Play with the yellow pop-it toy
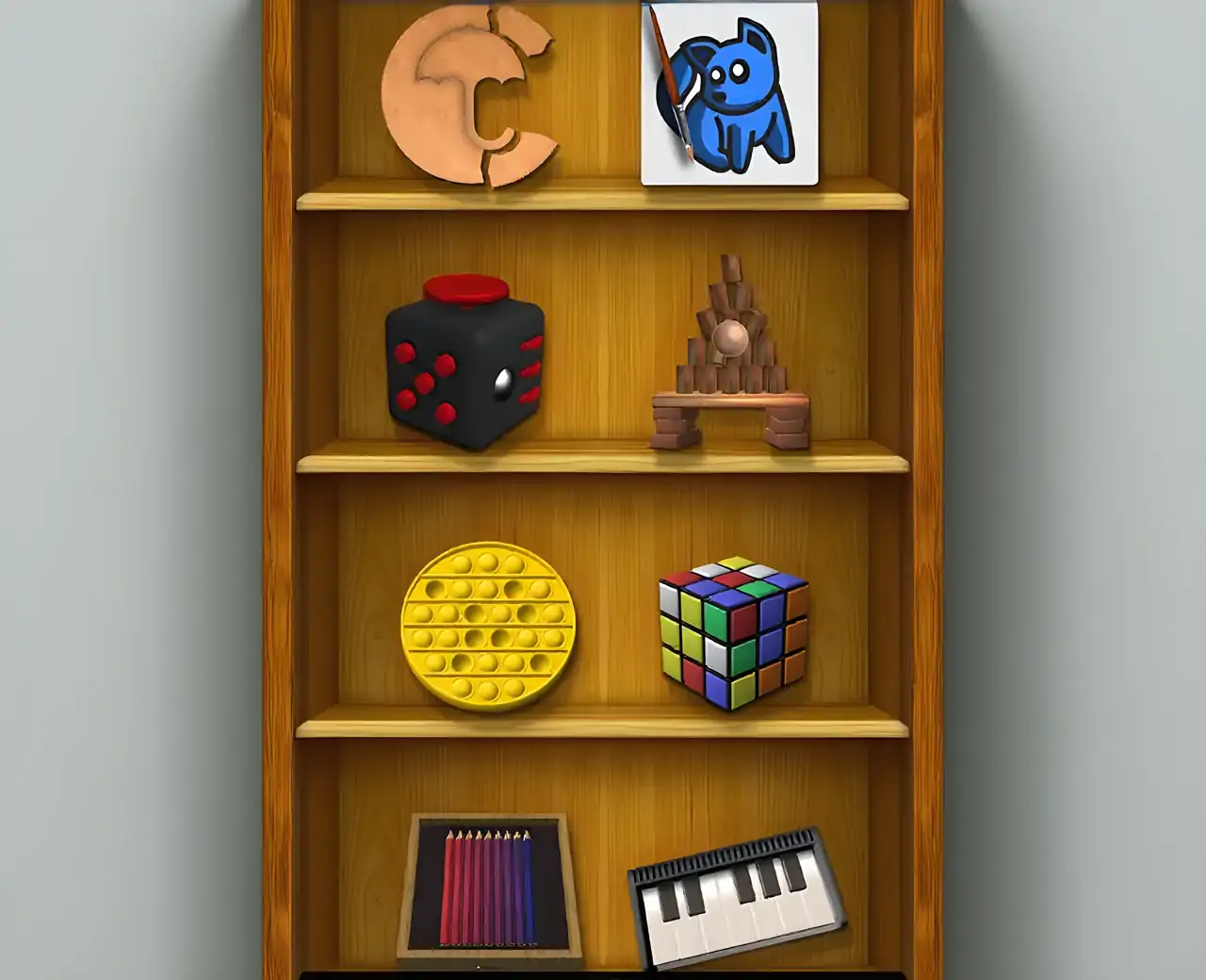 click(488, 625)
